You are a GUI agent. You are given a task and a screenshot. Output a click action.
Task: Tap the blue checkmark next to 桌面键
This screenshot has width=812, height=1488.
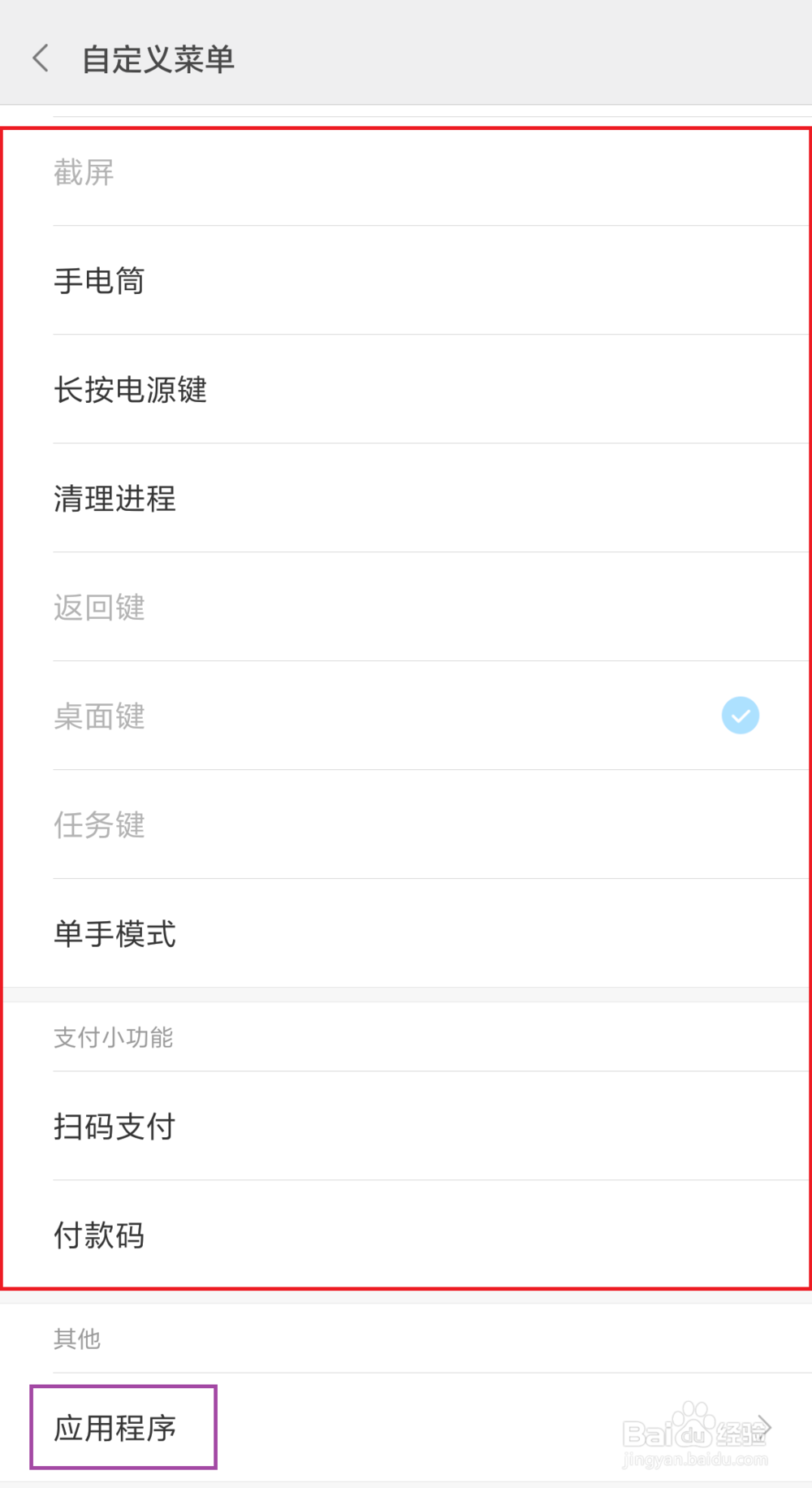740,716
